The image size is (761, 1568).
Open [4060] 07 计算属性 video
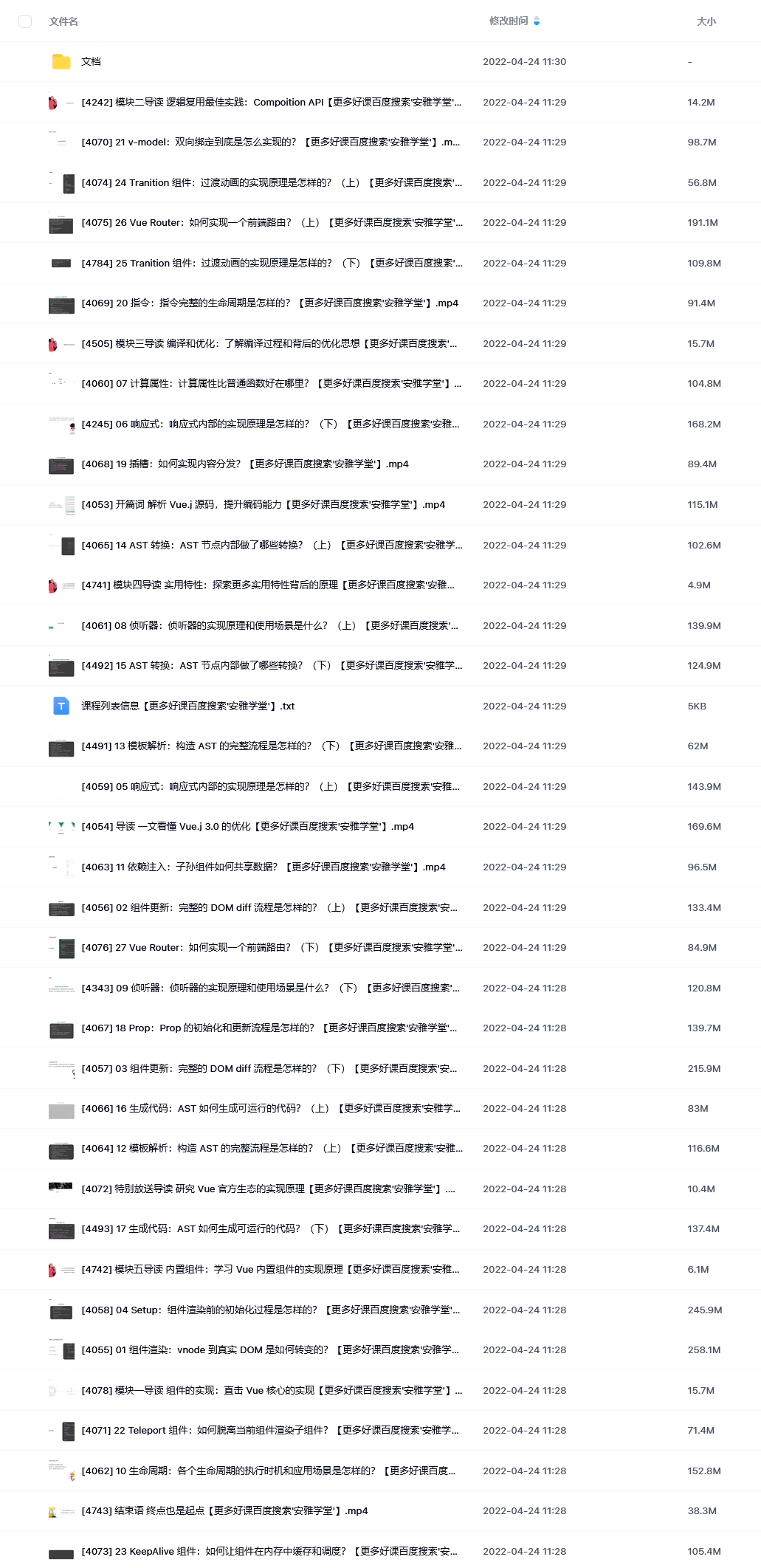click(272, 384)
